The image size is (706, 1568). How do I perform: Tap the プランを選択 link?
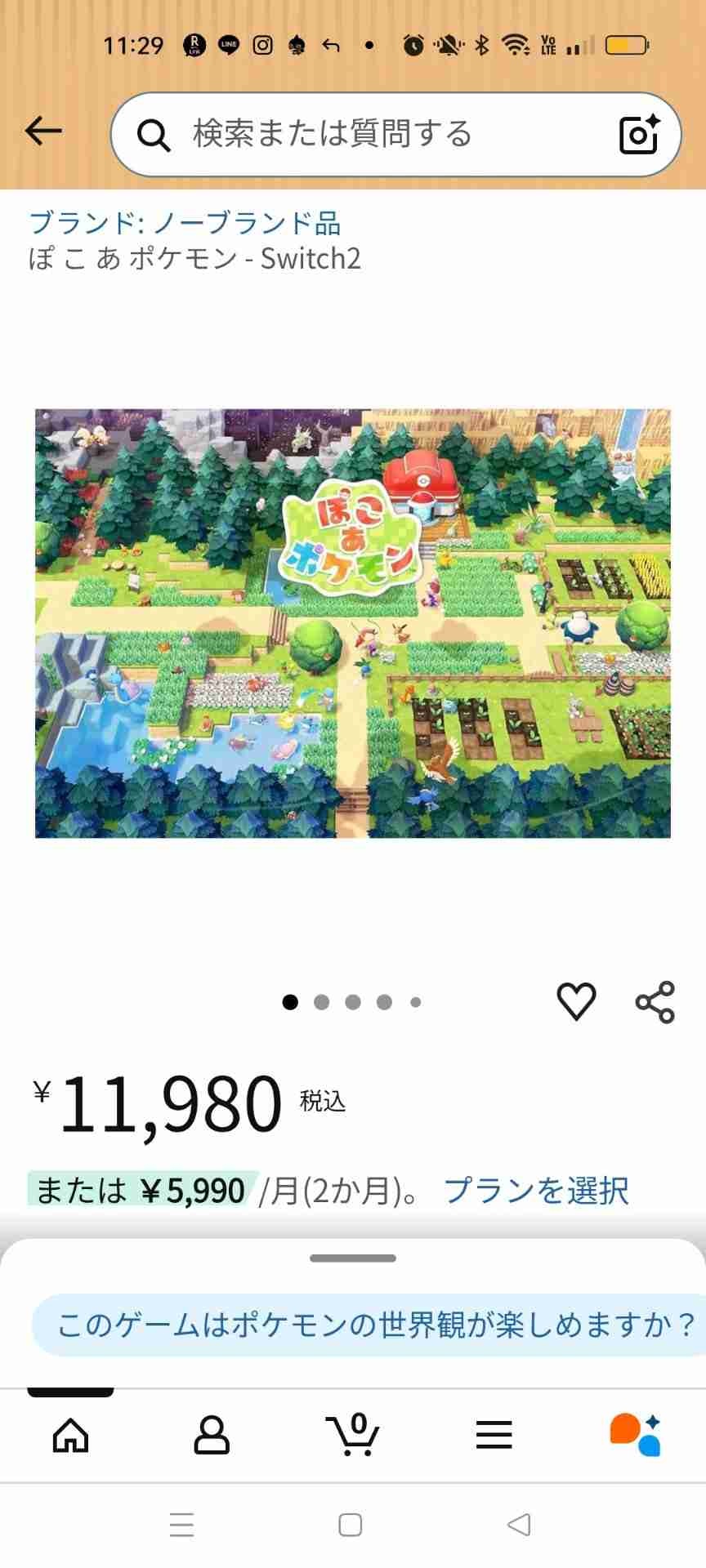[536, 1191]
